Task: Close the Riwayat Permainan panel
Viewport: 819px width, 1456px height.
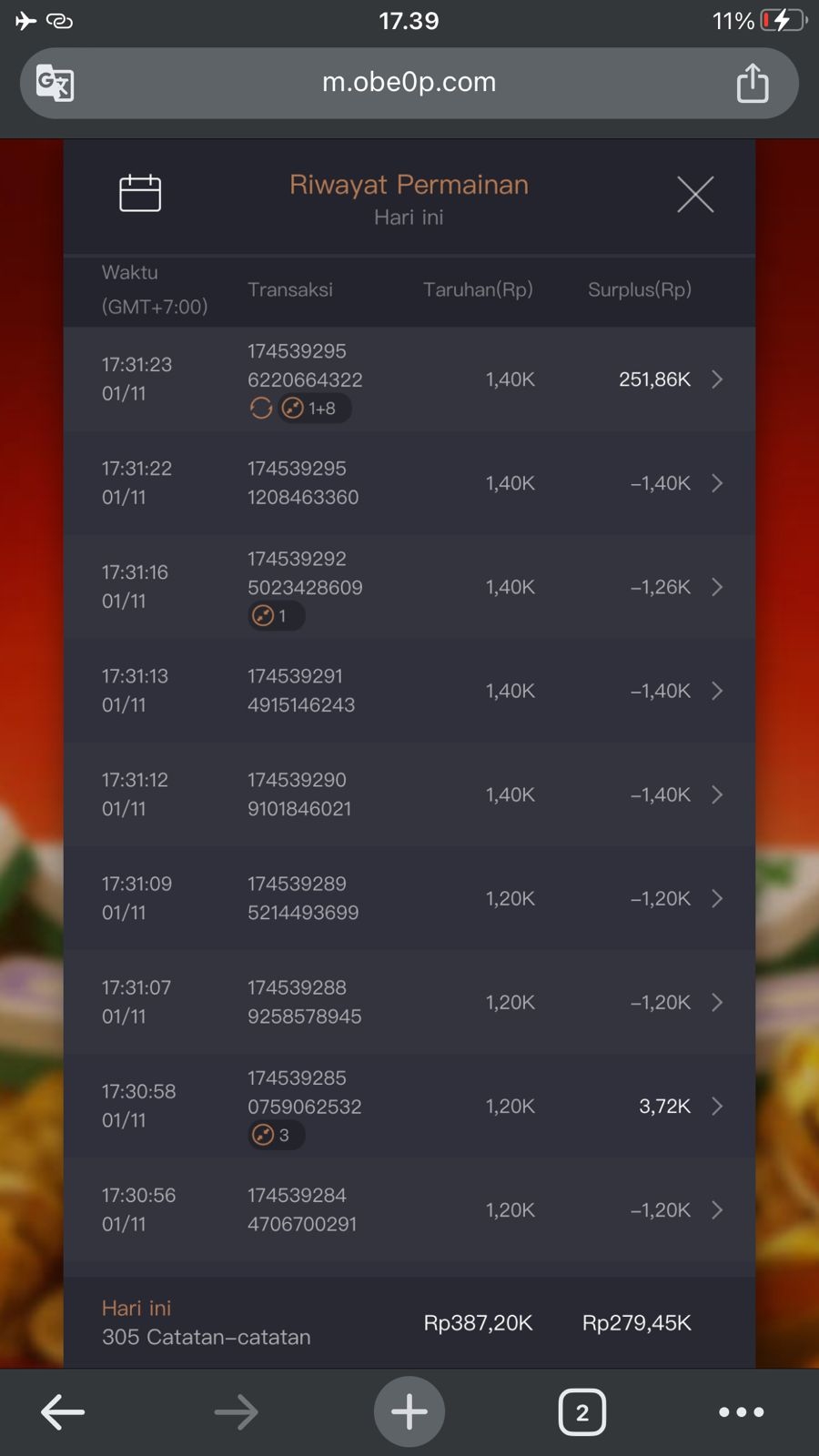Action: click(x=695, y=195)
